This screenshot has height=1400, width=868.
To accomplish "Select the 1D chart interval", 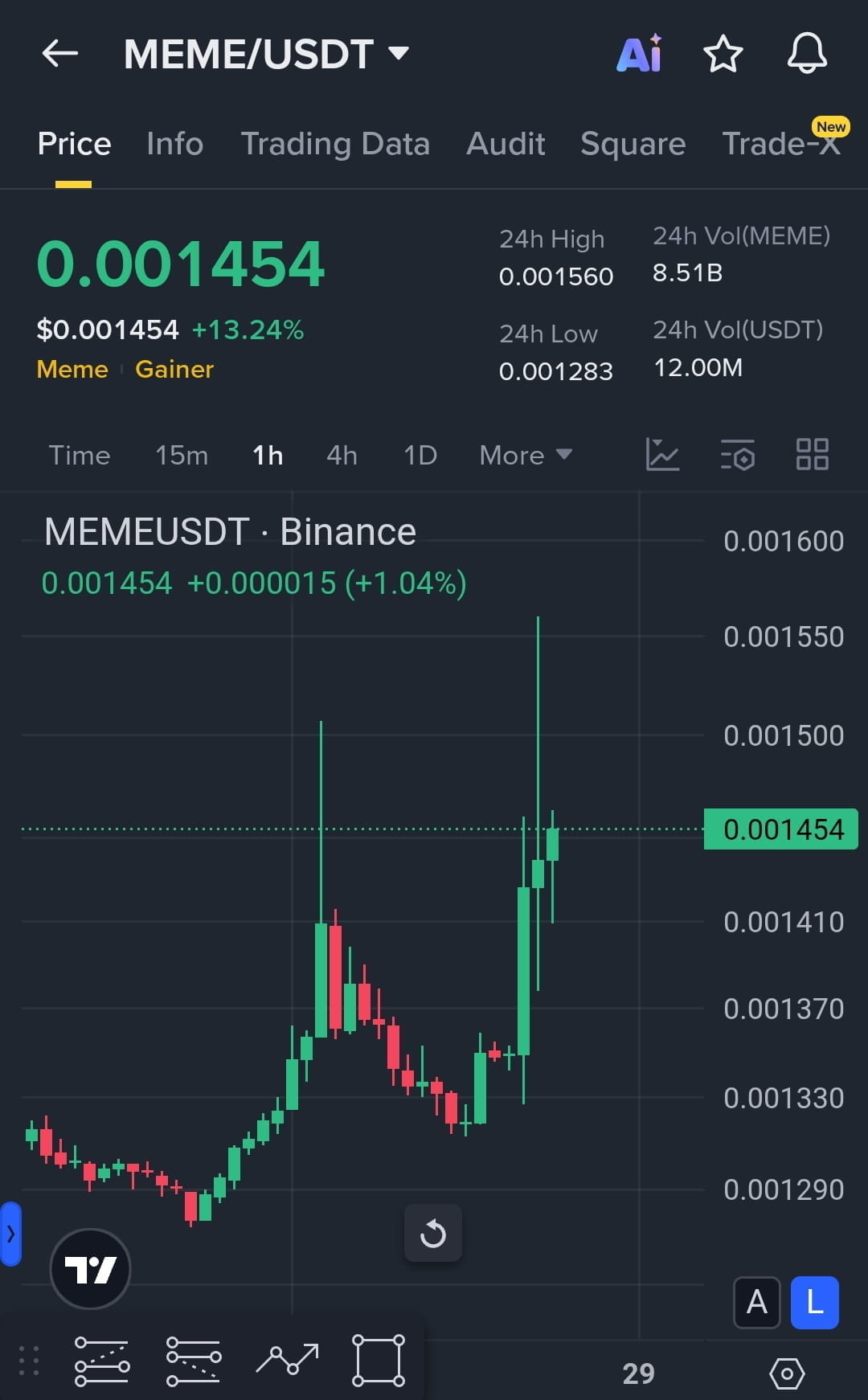I will (420, 455).
